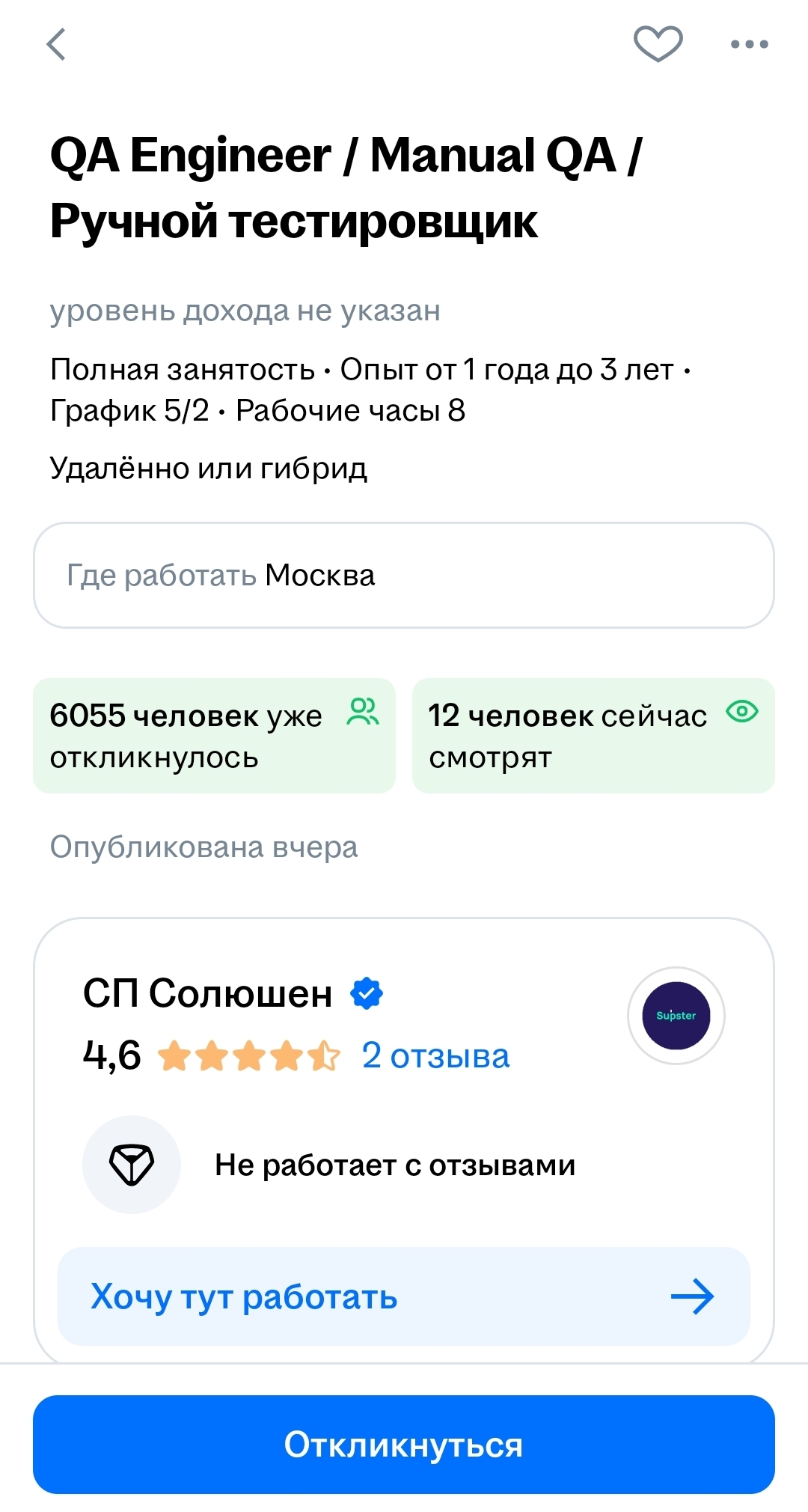The height and width of the screenshot is (1512, 808).
Task: View the 2 отзыва reviews link
Action: [x=435, y=1056]
